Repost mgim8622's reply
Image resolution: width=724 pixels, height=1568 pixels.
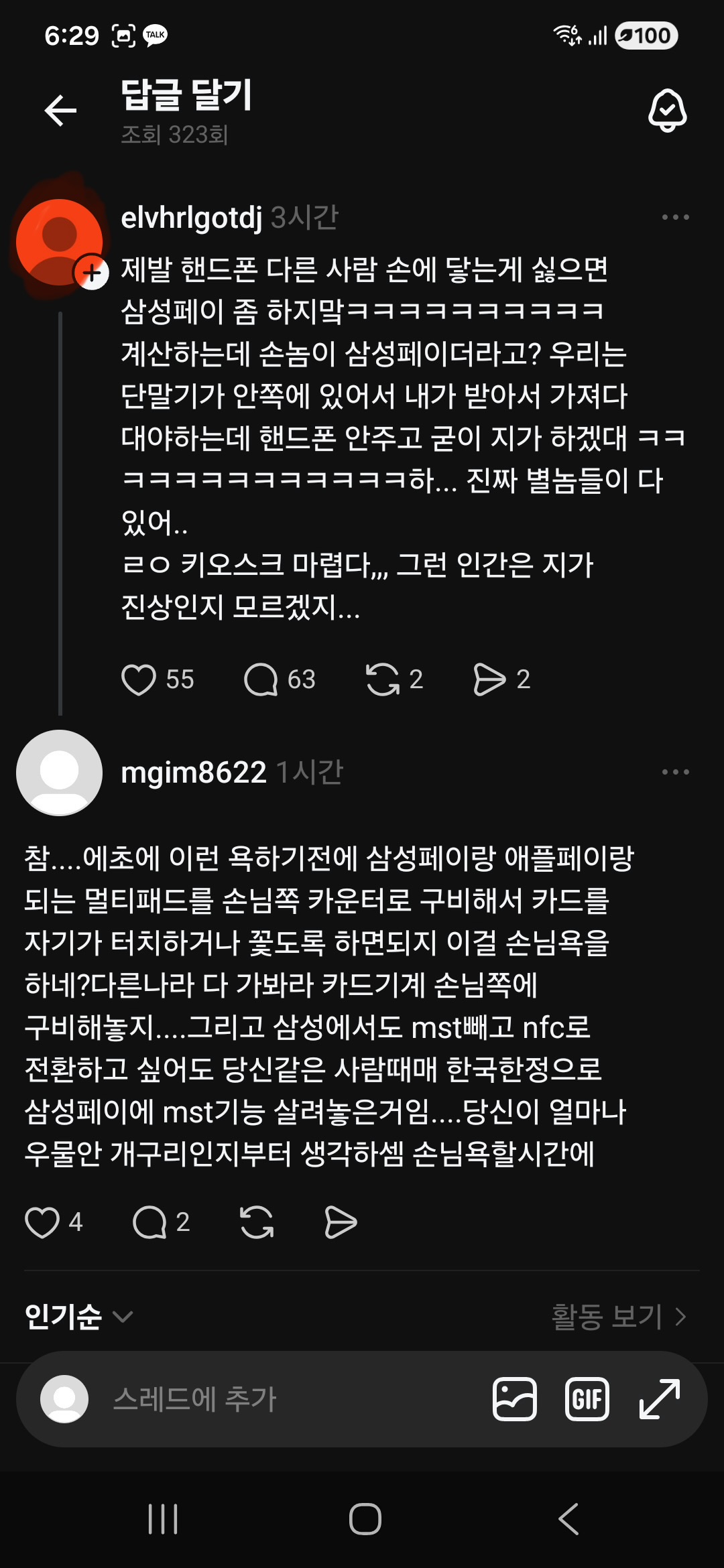[x=257, y=1222]
